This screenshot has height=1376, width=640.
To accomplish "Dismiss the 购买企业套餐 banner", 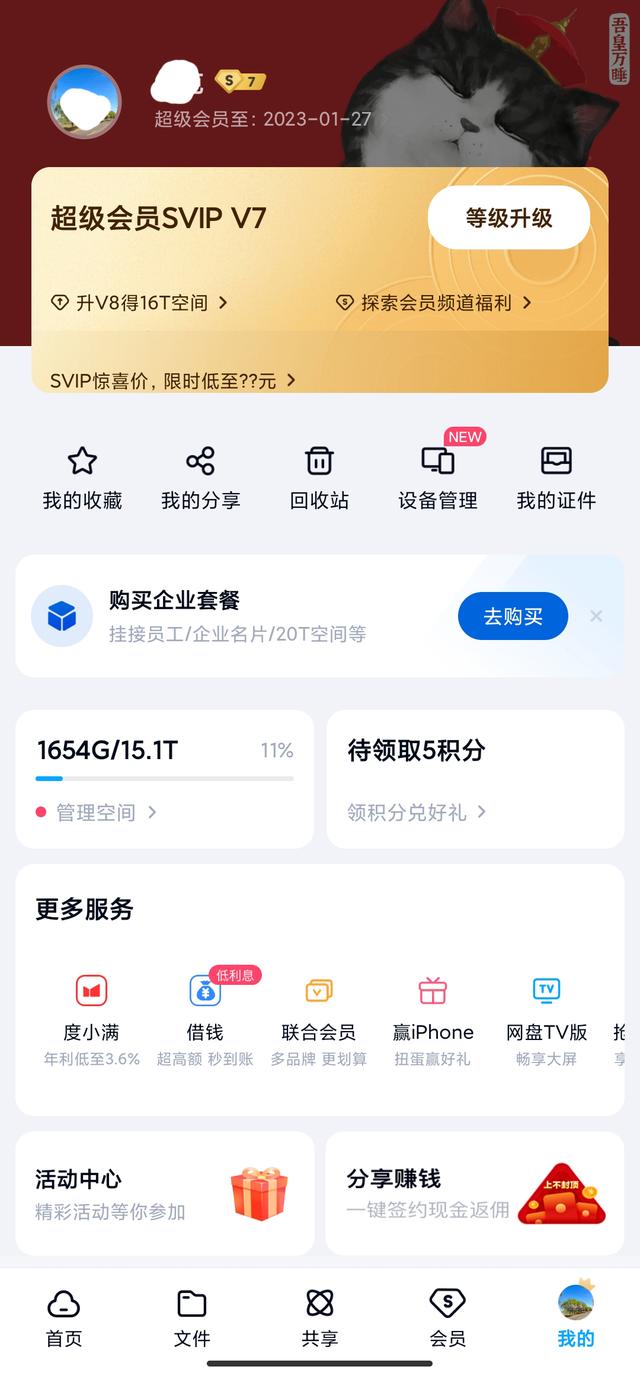I will coord(596,616).
